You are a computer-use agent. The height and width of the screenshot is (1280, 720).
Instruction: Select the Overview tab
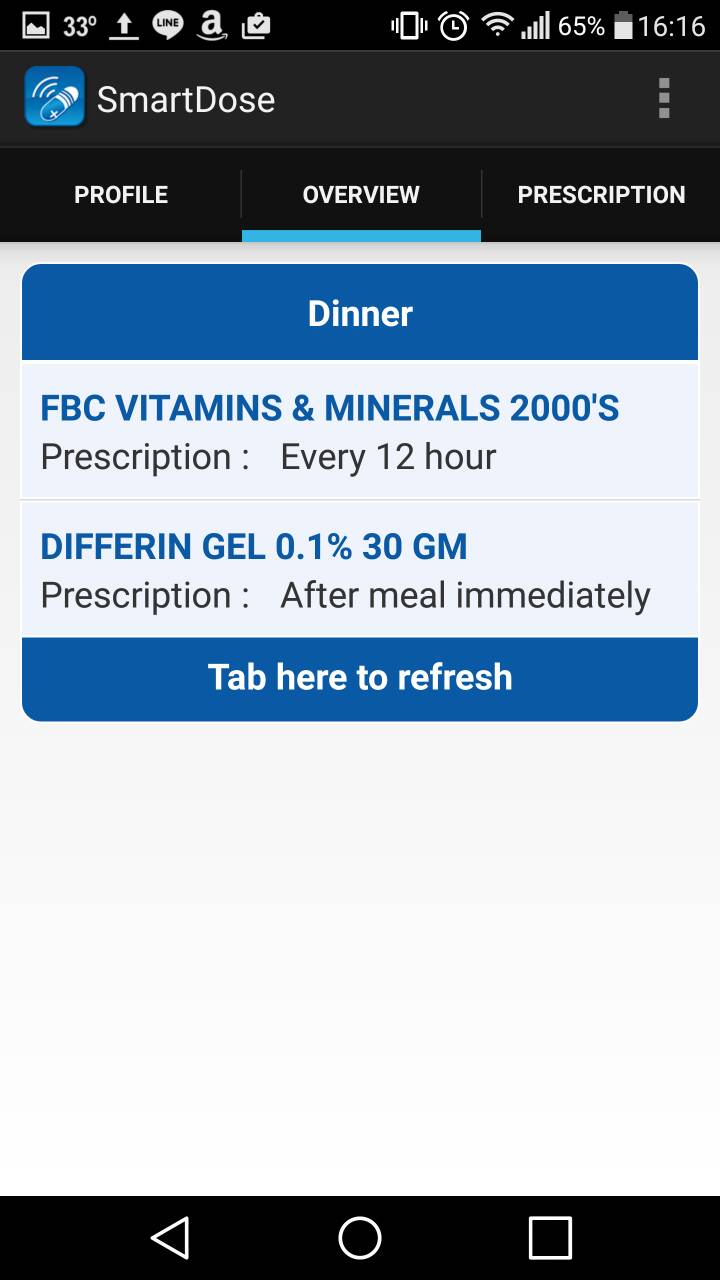click(x=361, y=194)
